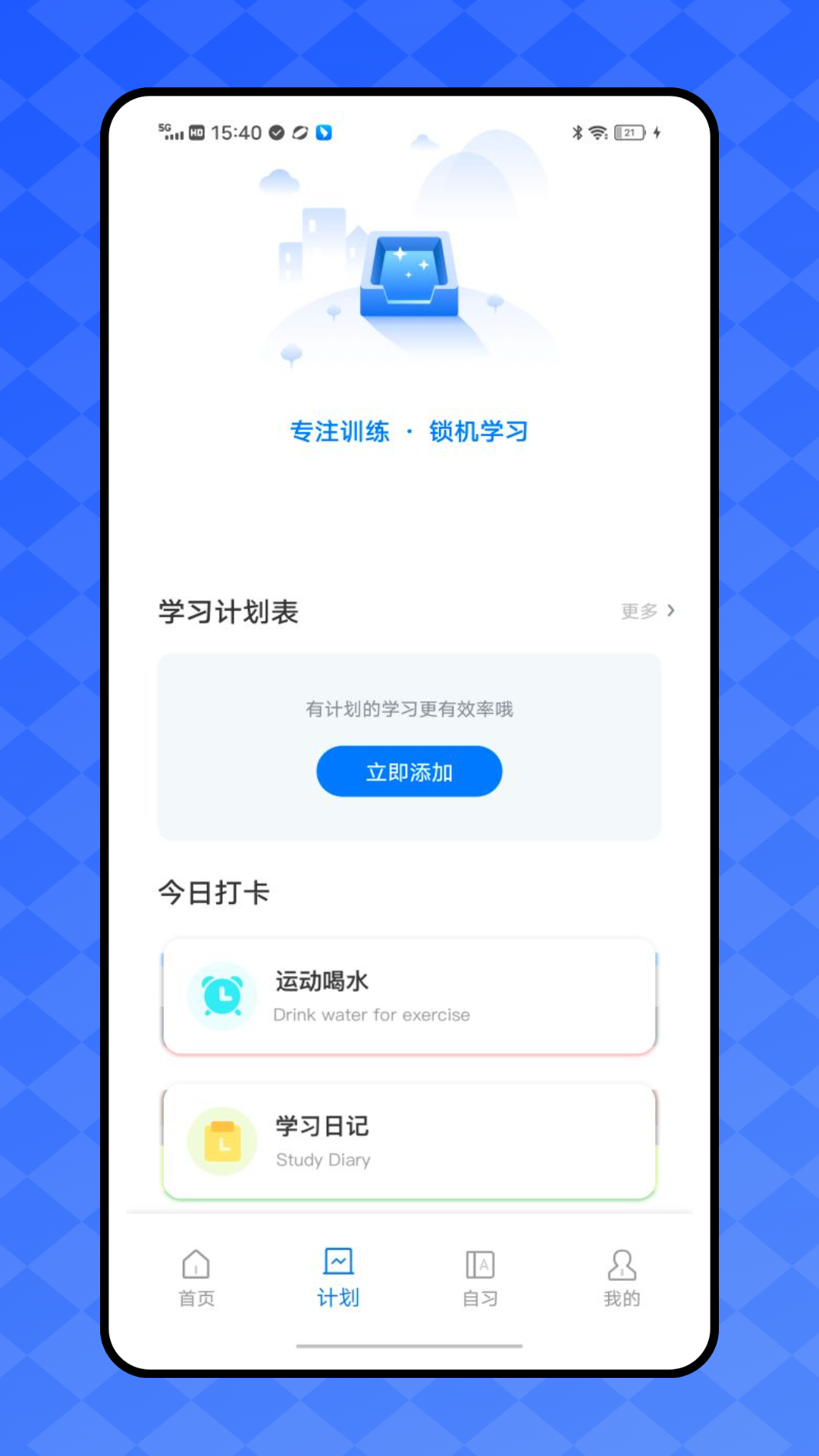Check in on the 运动喝水 card

coord(409,996)
